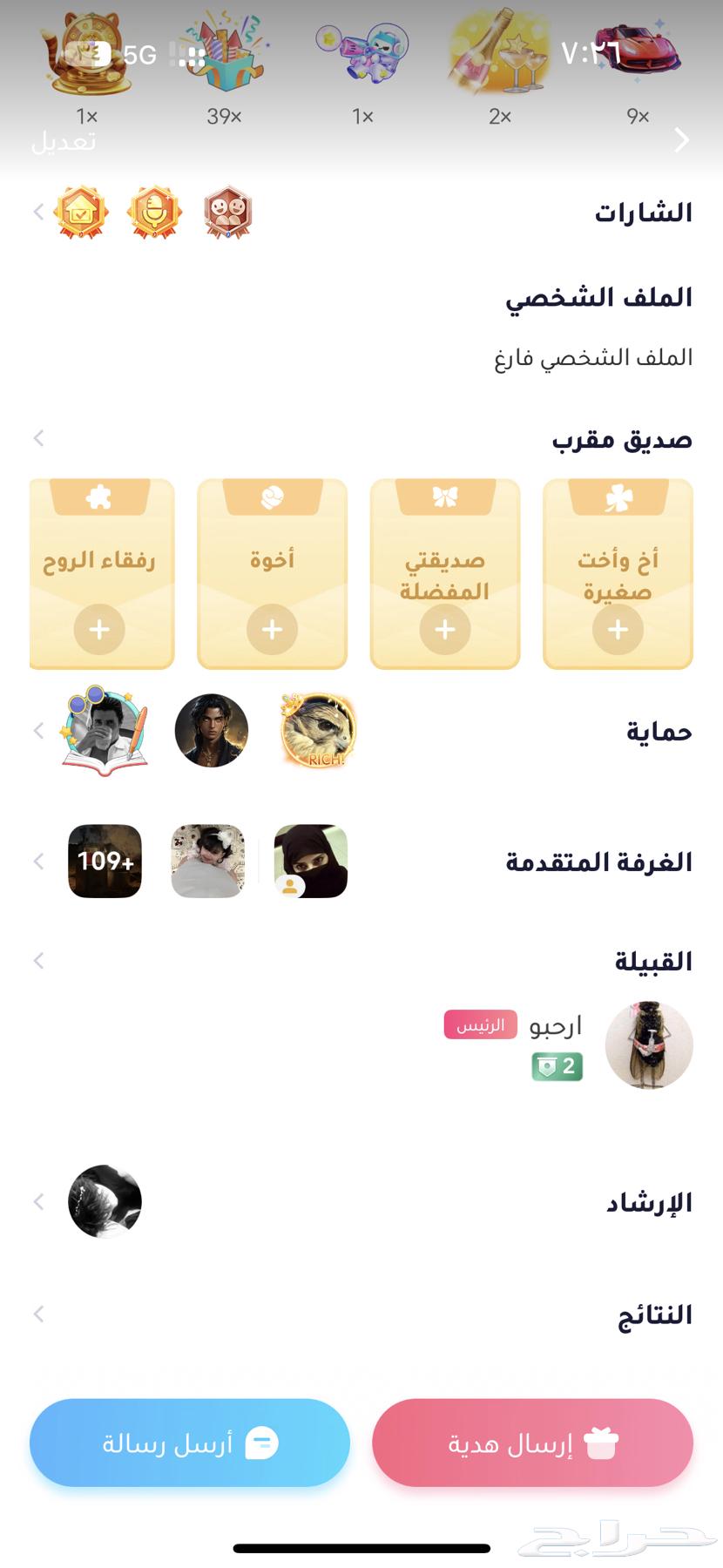The height and width of the screenshot is (1568, 723).
Task: Open the القبيلة section chevron
Action: 37,961
